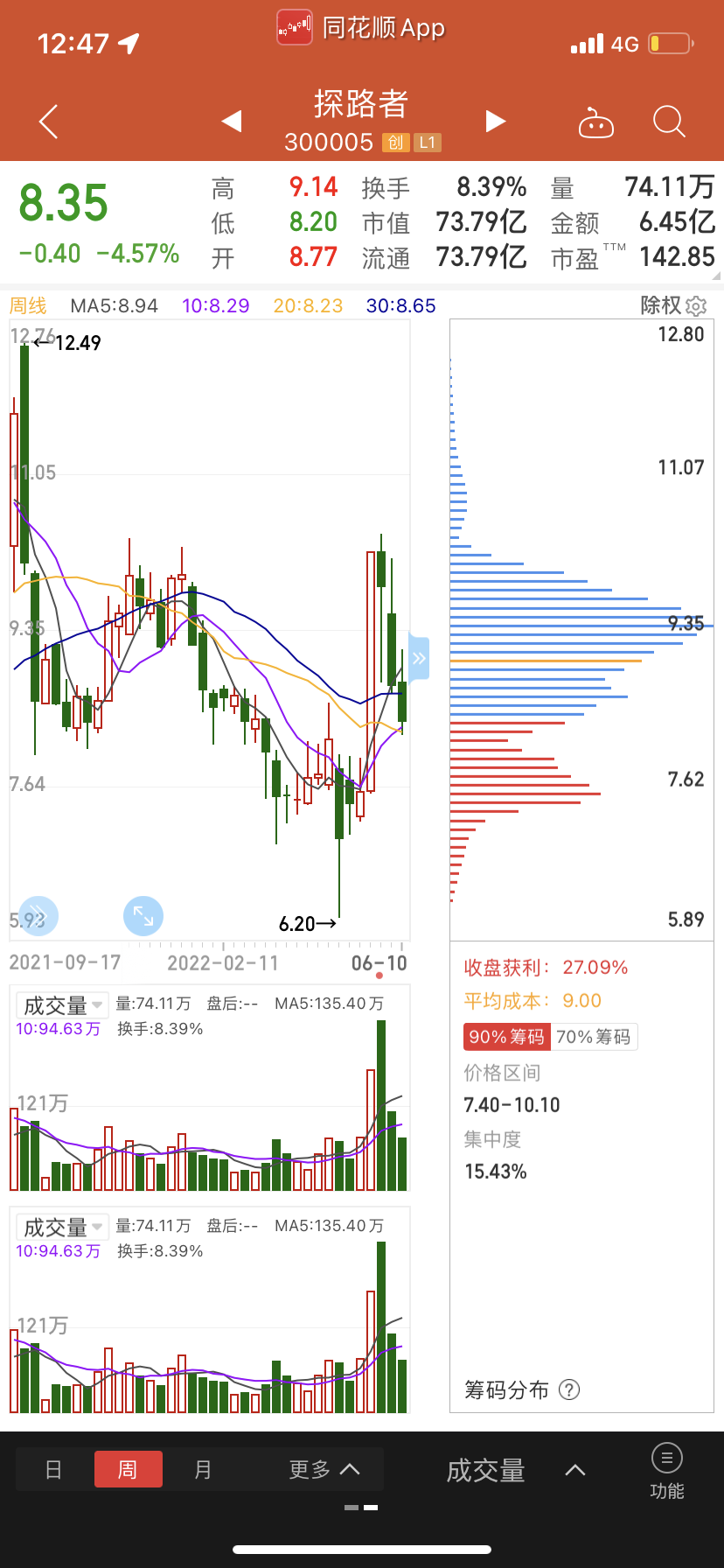Switch to the next stock
The height and width of the screenshot is (1568, 724).
pos(496,122)
